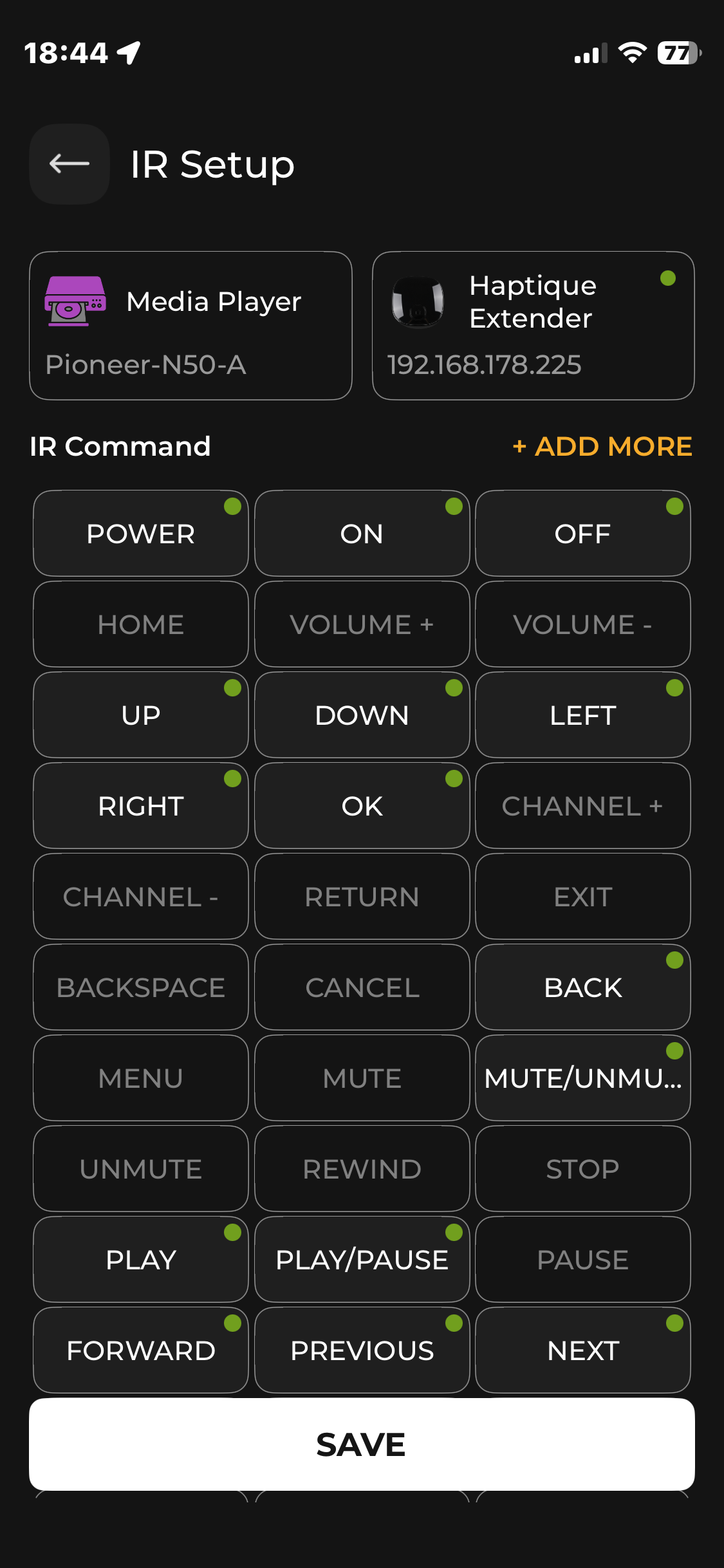Choose the ON command
The image size is (724, 1568).
pyautogui.click(x=362, y=534)
